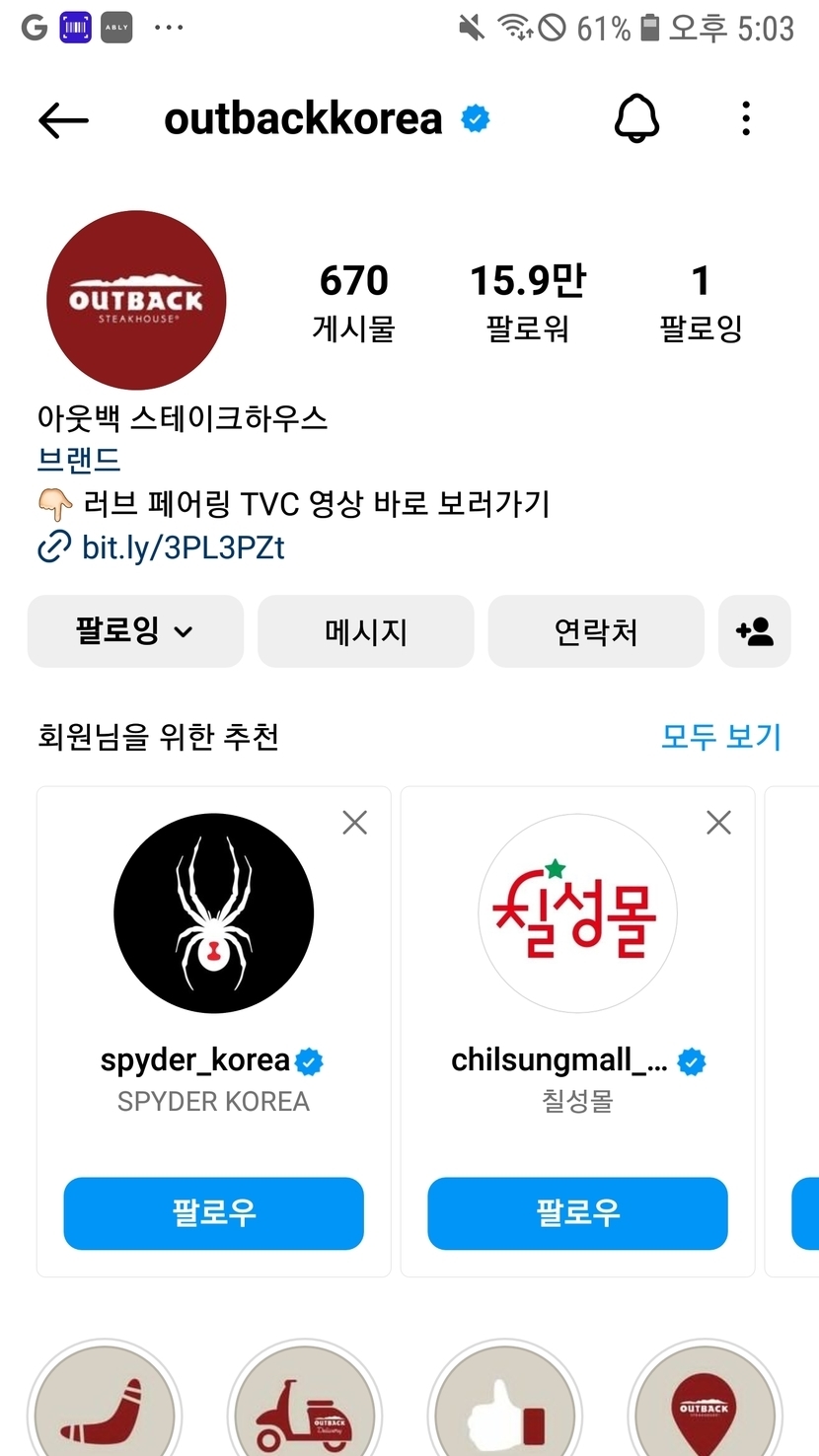Expand the 팔로잉 dropdown button
The width and height of the screenshot is (819, 1456).
coord(135,631)
